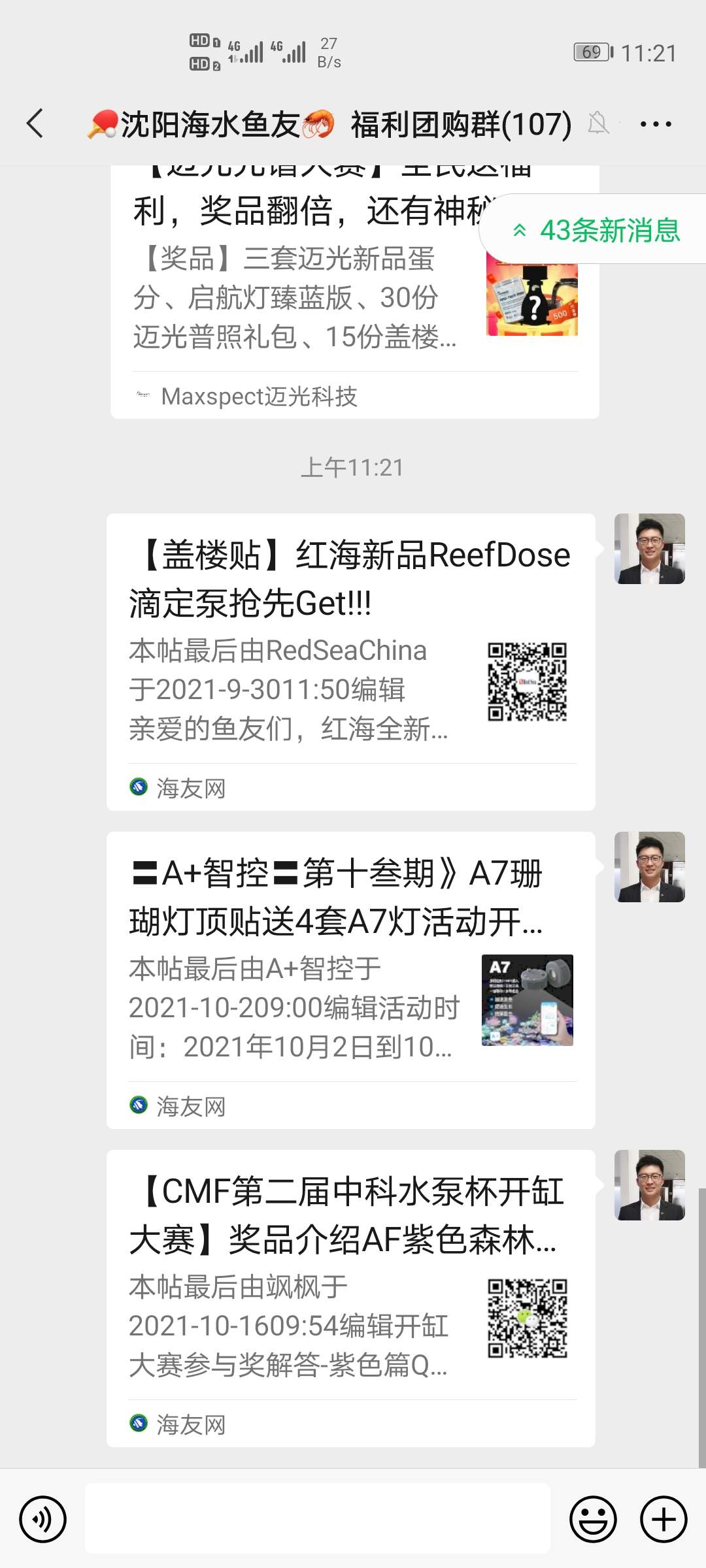Focus the message text field
The width and height of the screenshot is (706, 1568).
318,1518
